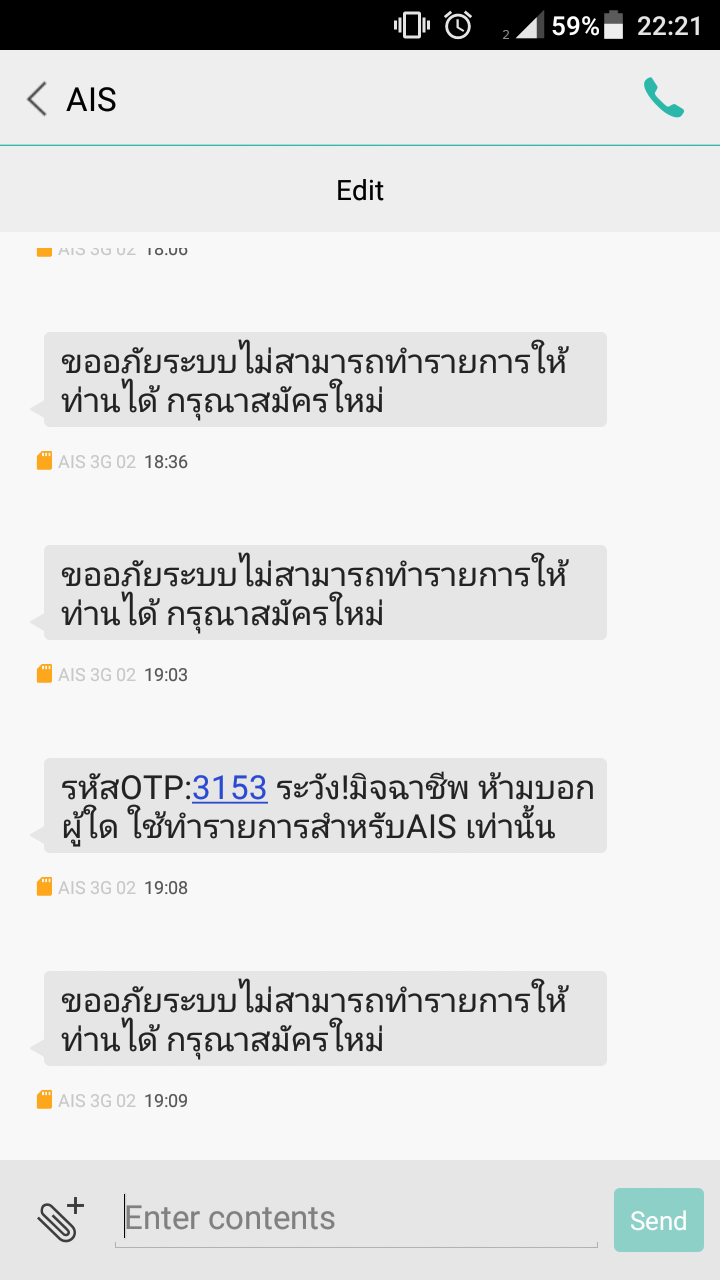Focus the Enter contents text field
720x1280 pixels.
(x=356, y=1218)
